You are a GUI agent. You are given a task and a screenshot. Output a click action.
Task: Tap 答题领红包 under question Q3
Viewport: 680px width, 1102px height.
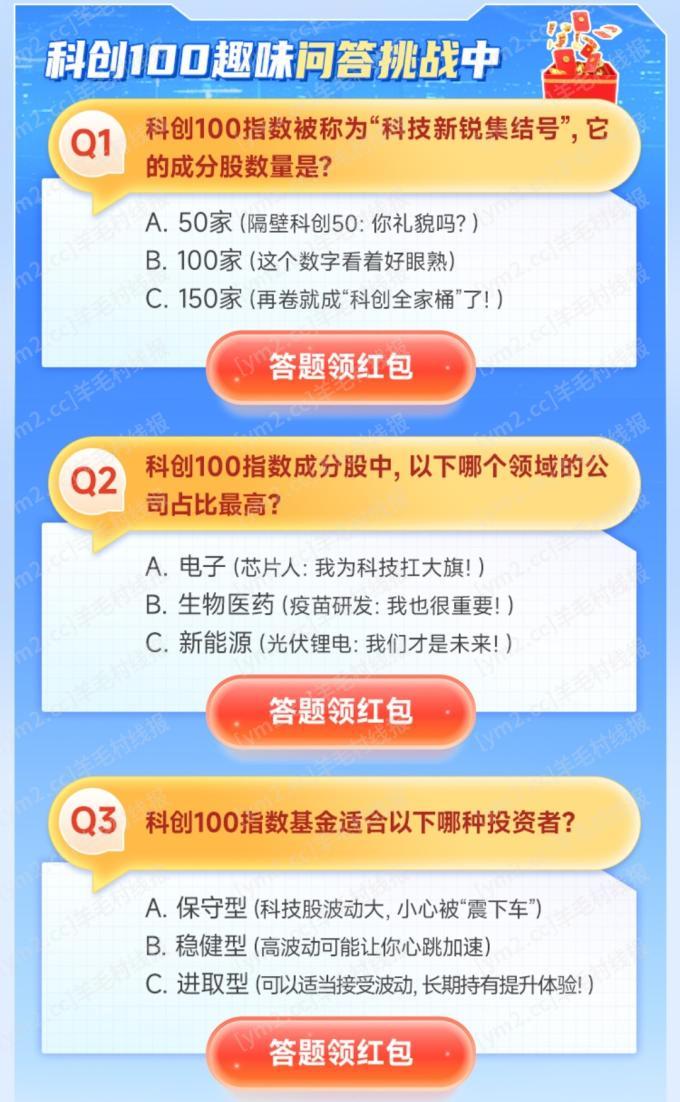(x=340, y=1052)
